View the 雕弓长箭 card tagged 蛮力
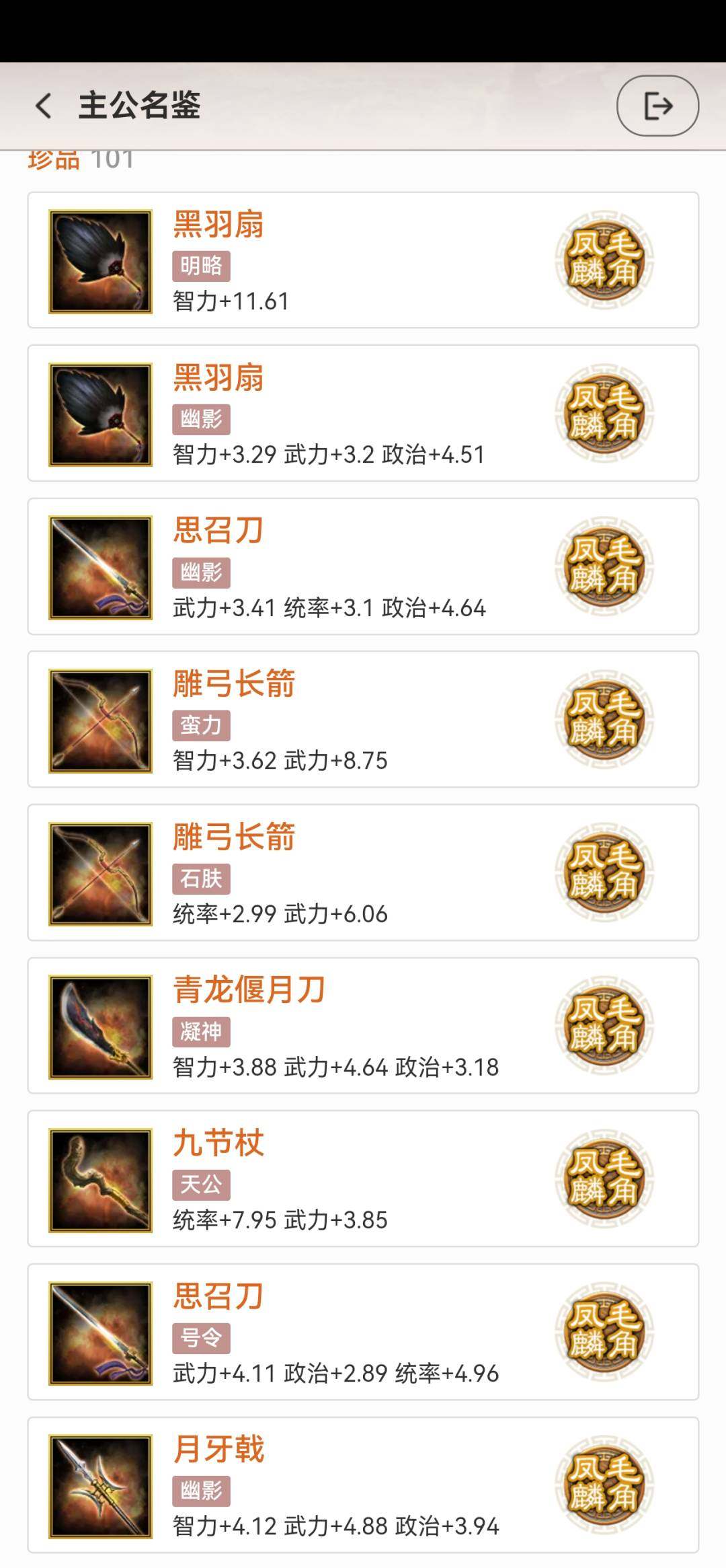 point(363,719)
